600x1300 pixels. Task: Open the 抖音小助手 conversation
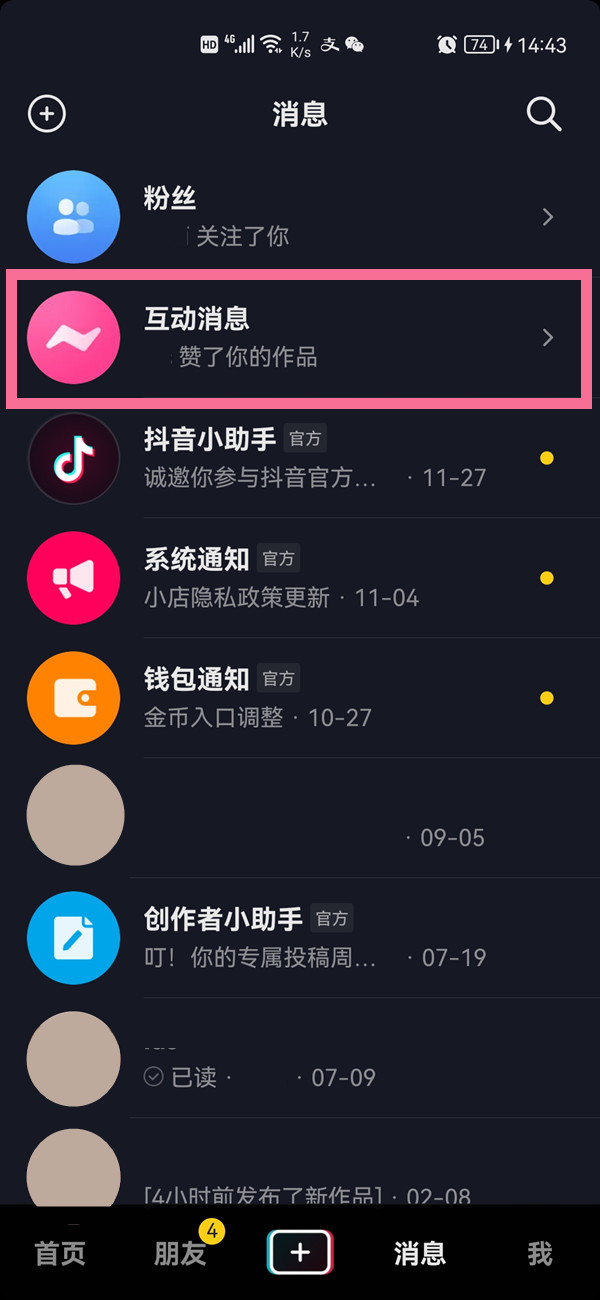pos(300,458)
